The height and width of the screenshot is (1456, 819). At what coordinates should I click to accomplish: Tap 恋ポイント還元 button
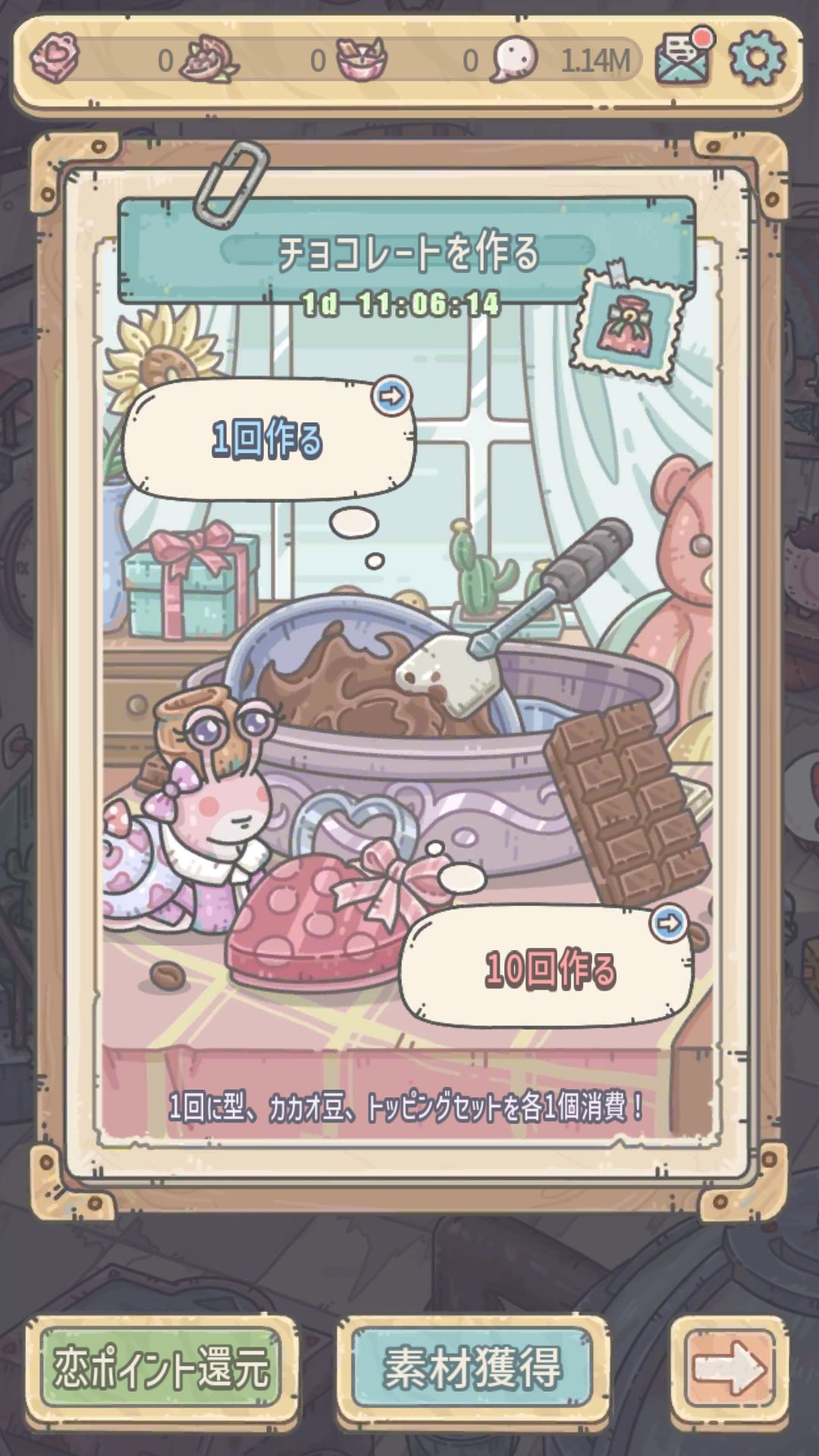pos(162,1368)
